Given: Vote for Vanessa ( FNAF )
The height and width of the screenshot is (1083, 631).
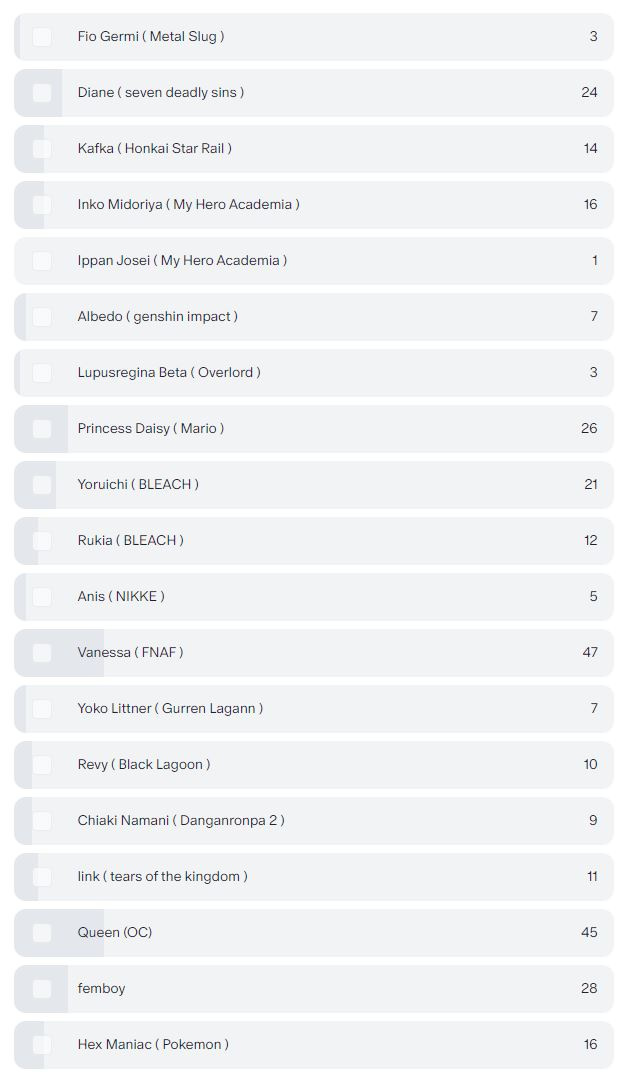Looking at the screenshot, I should (41, 652).
